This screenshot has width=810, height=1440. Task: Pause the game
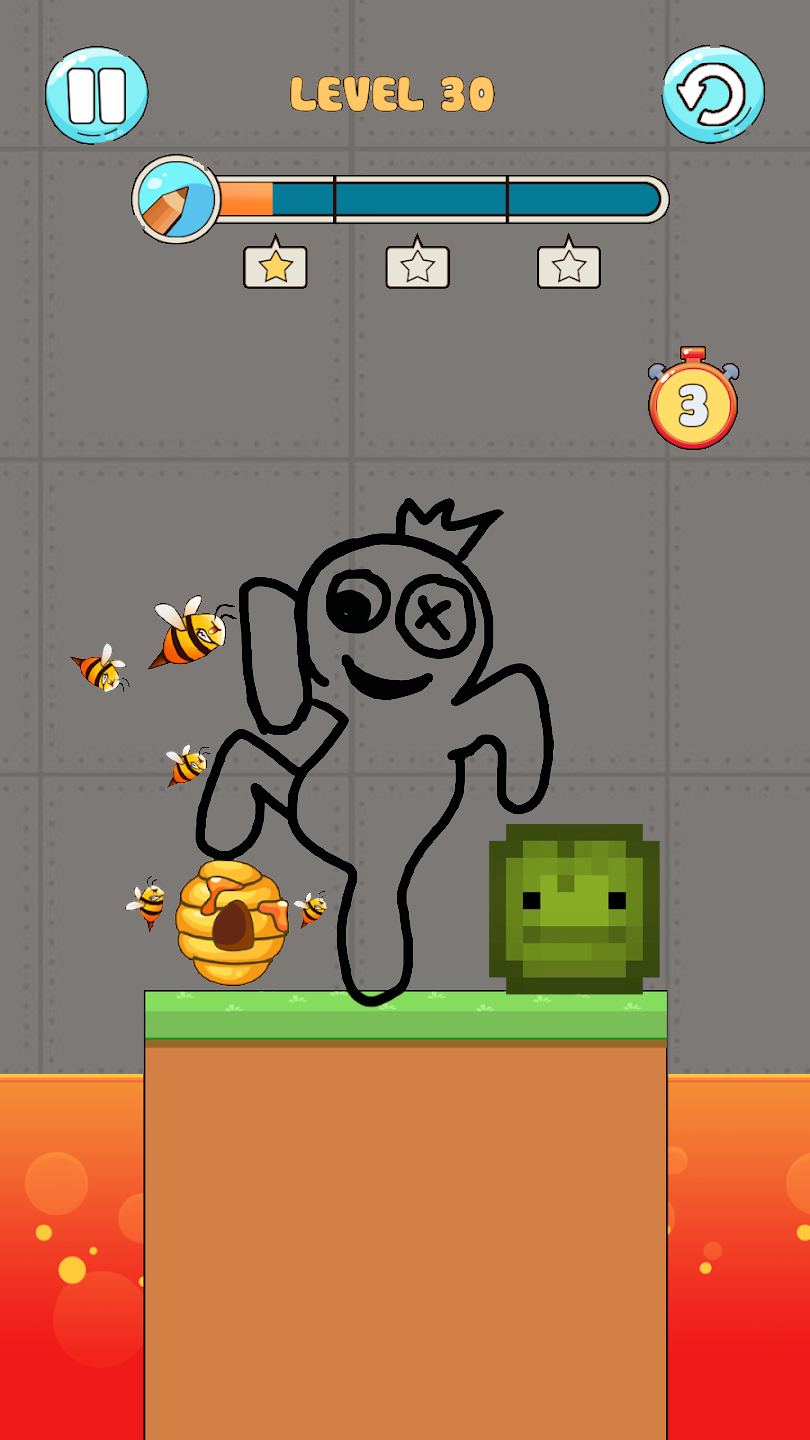point(97,95)
